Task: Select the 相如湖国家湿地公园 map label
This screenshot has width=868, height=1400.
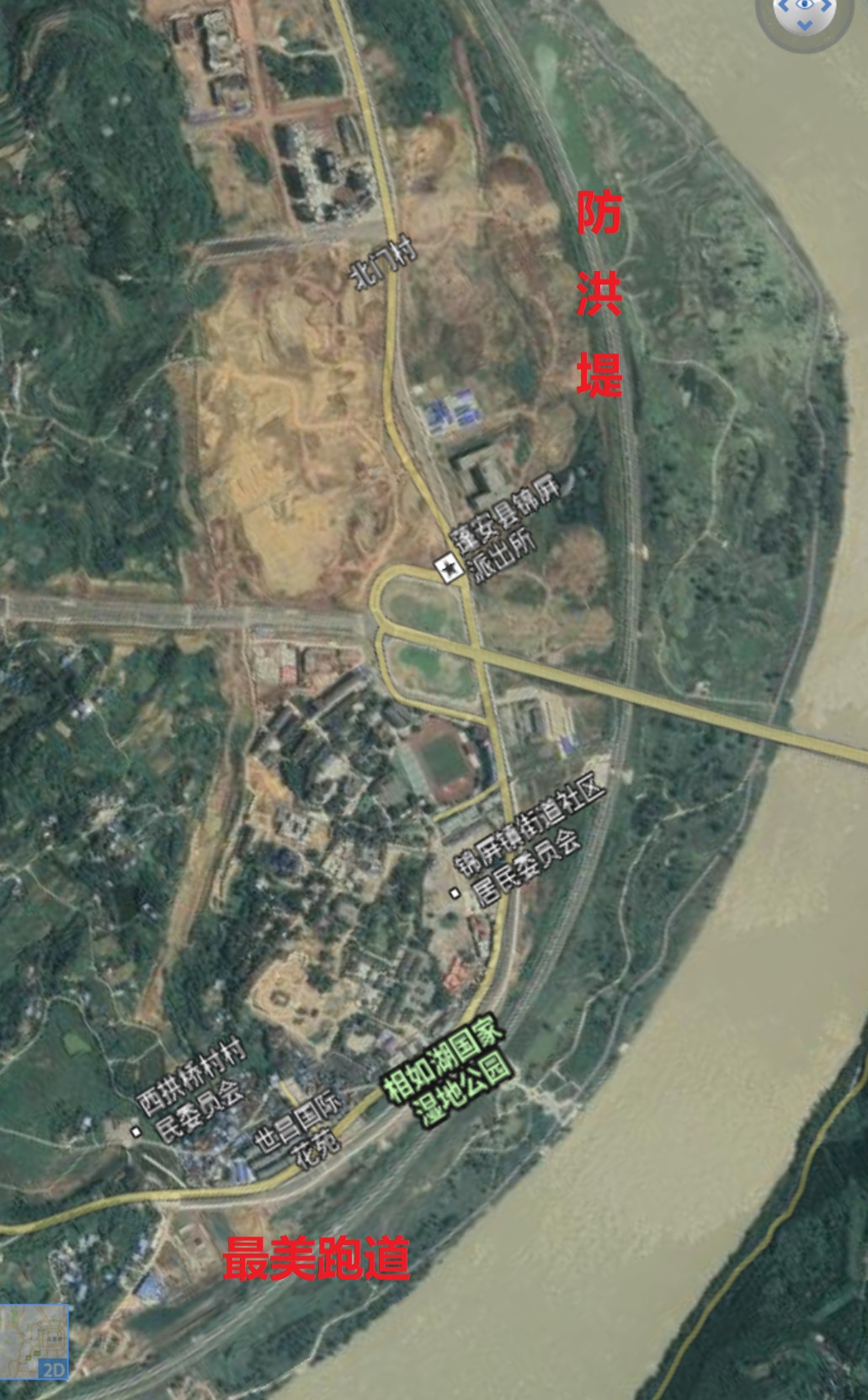Action: (x=445, y=1077)
